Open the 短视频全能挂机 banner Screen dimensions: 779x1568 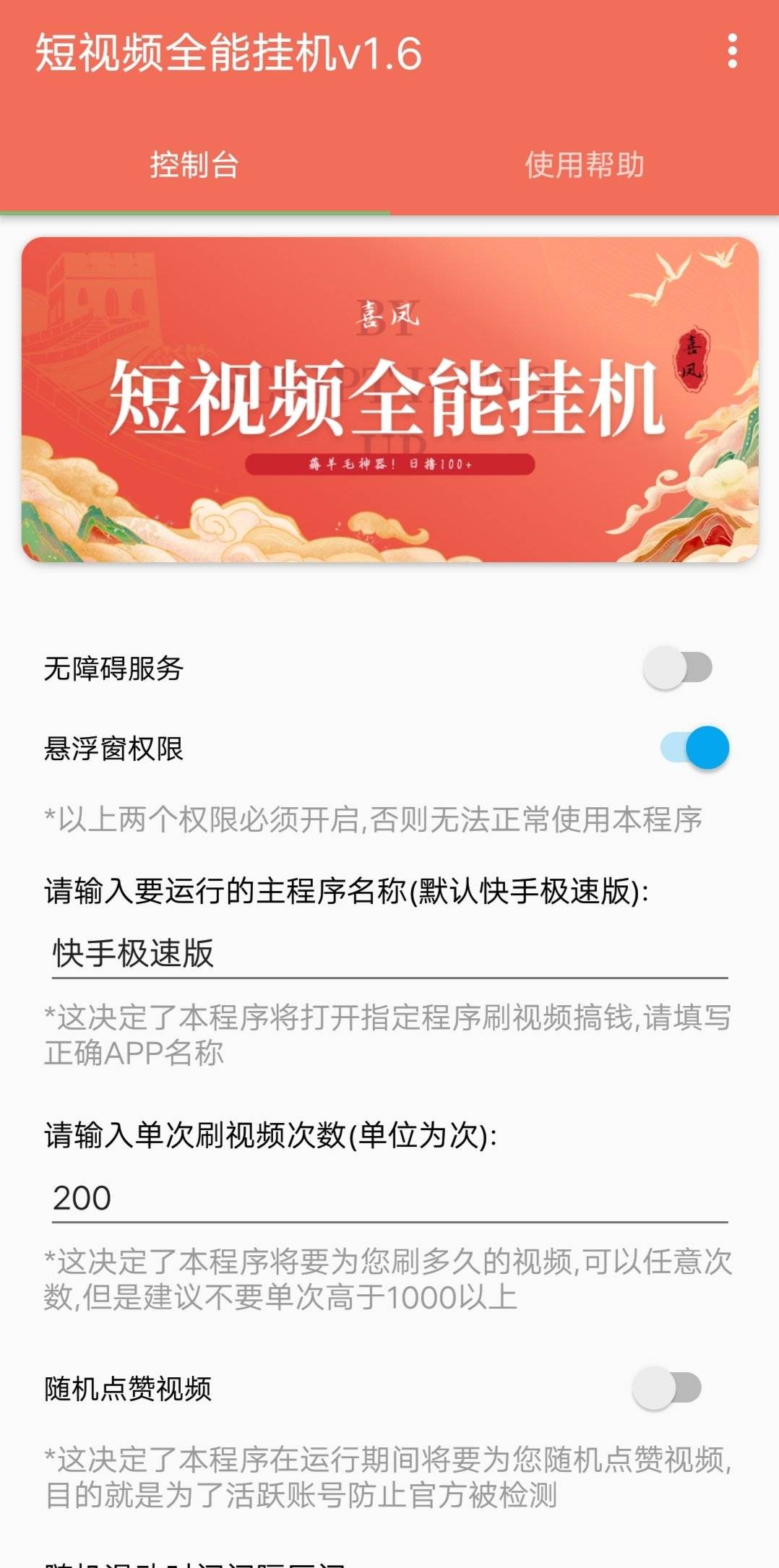pyautogui.click(x=389, y=400)
